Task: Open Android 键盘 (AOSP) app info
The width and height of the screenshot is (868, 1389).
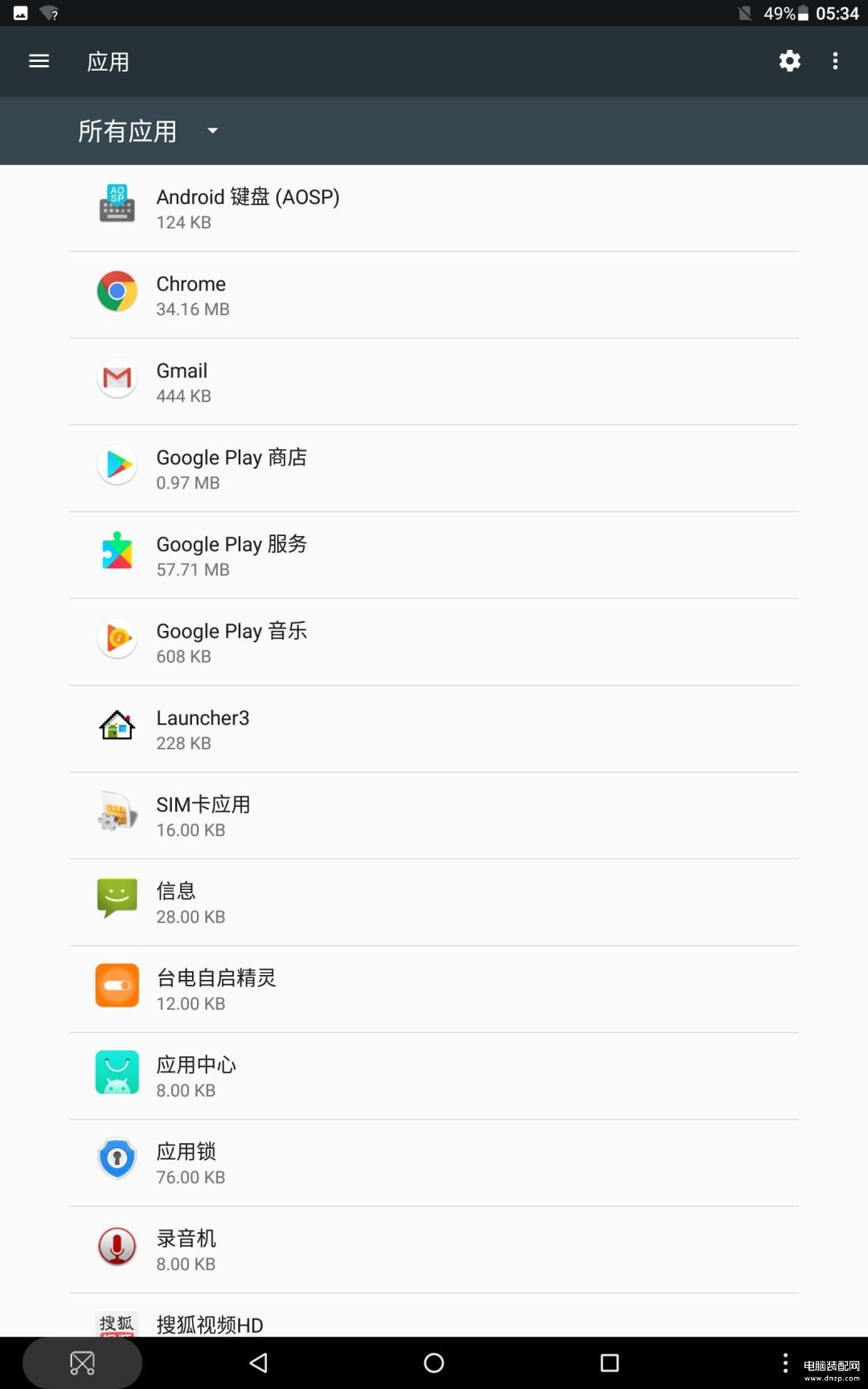Action: point(434,208)
